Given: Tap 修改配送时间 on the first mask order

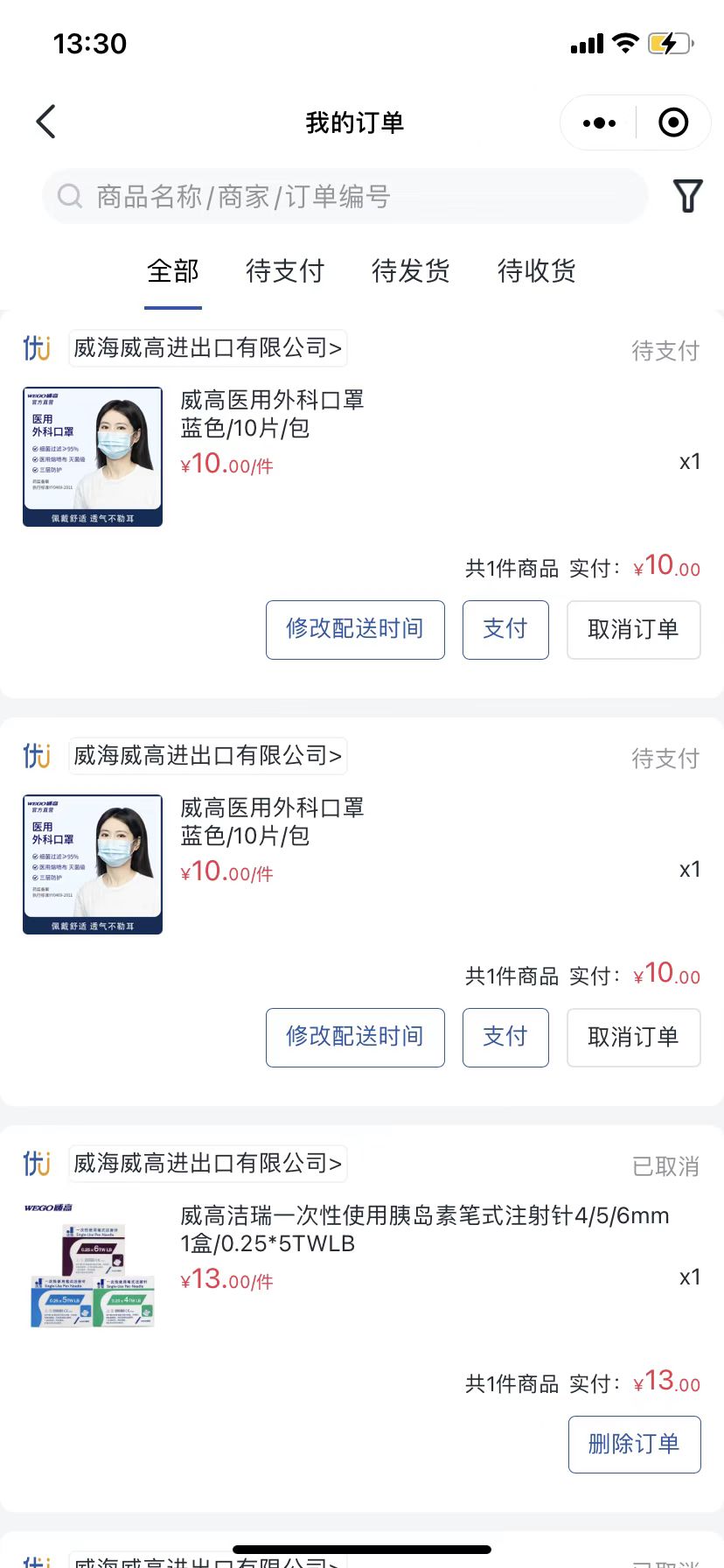Looking at the screenshot, I should tap(355, 629).
